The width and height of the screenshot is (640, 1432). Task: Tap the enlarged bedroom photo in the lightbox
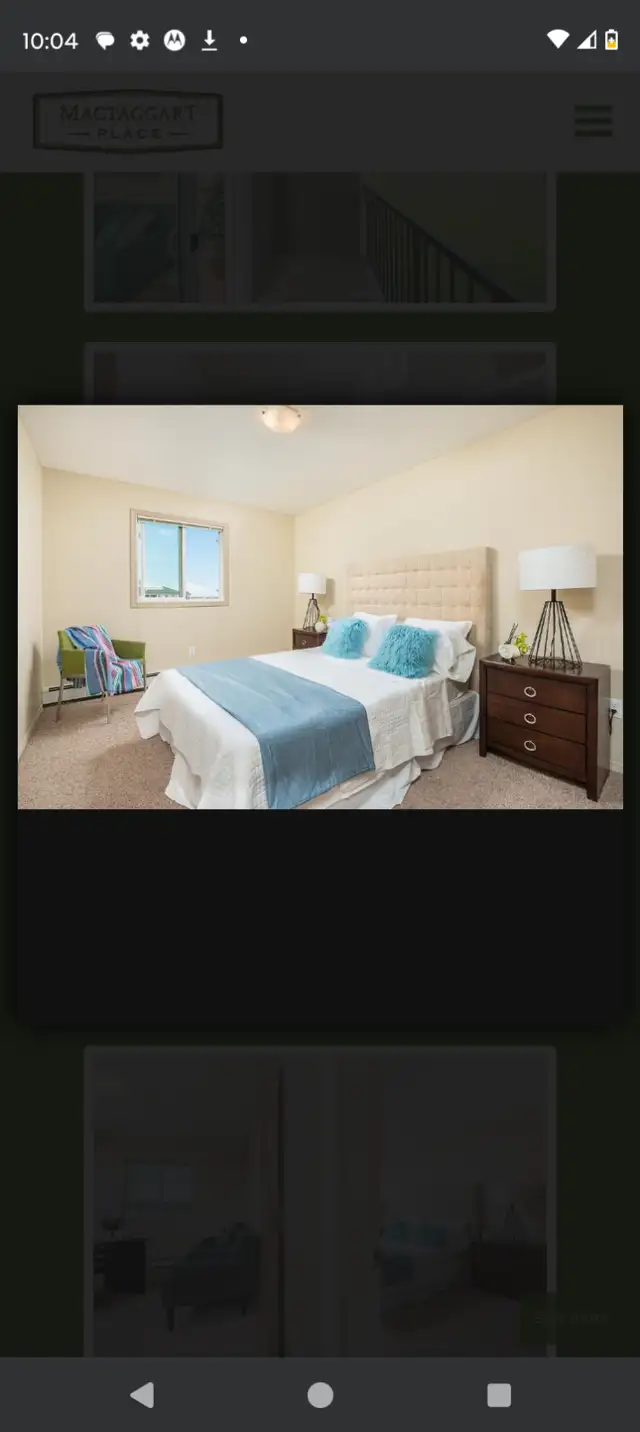(x=320, y=607)
